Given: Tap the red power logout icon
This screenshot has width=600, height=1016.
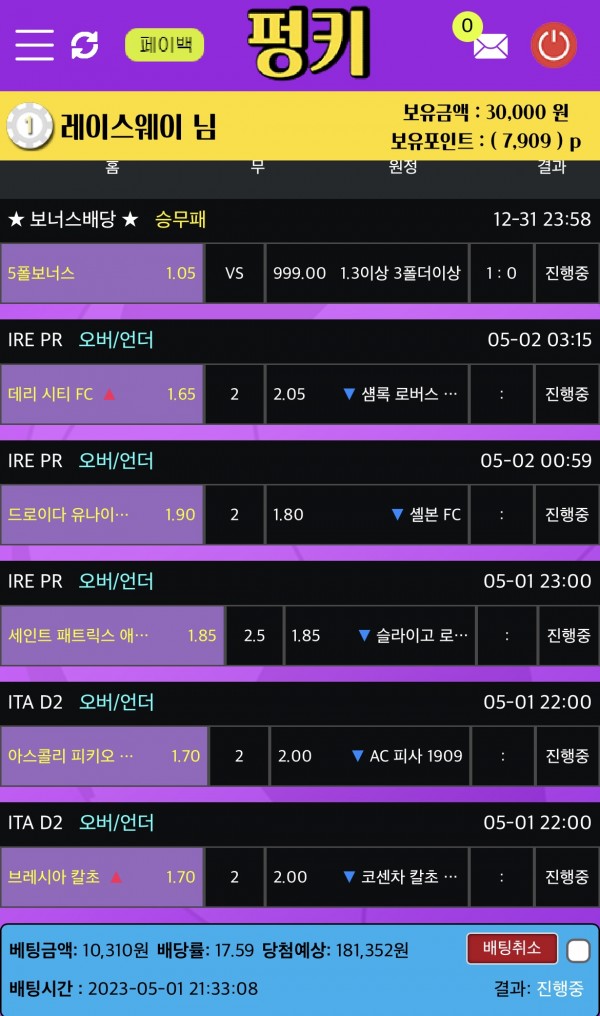Looking at the screenshot, I should 553,46.
